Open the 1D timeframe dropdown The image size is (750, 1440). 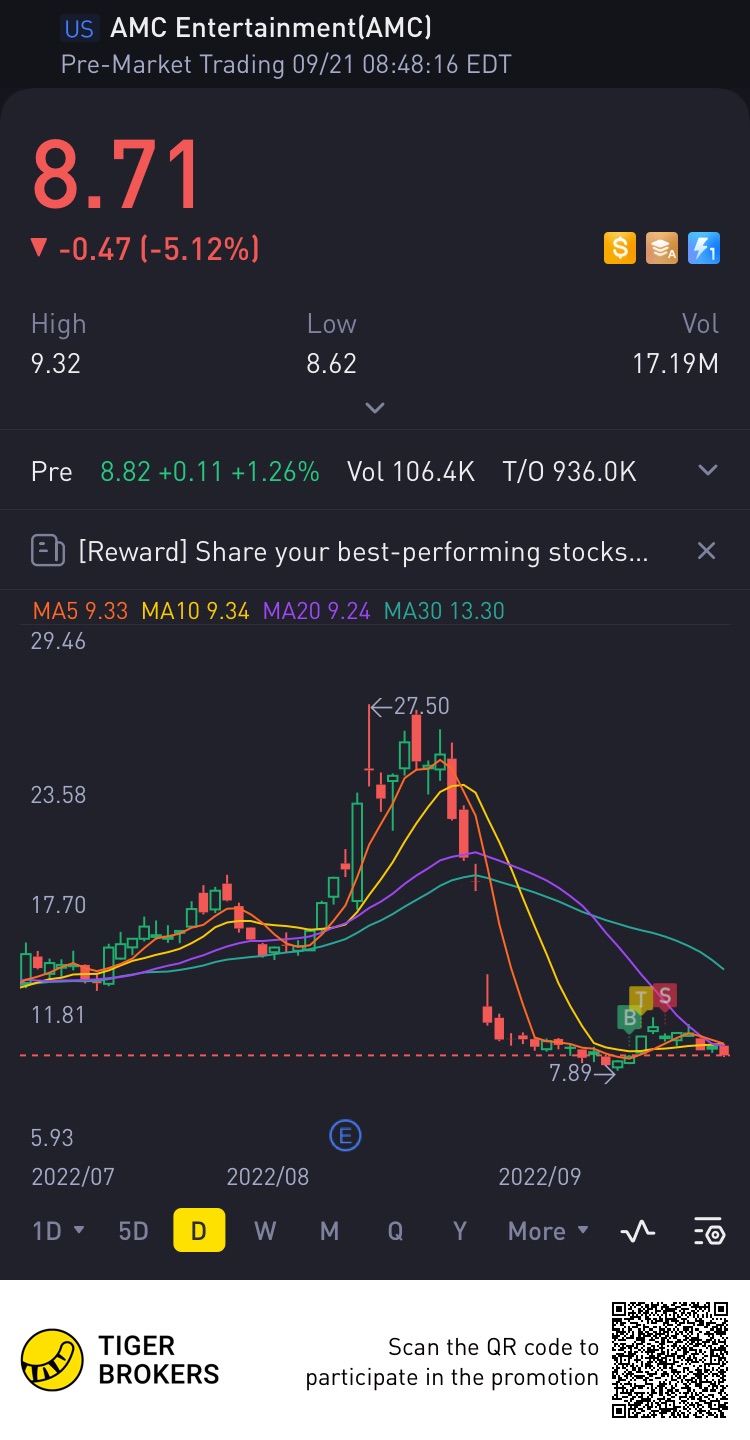pyautogui.click(x=58, y=1231)
